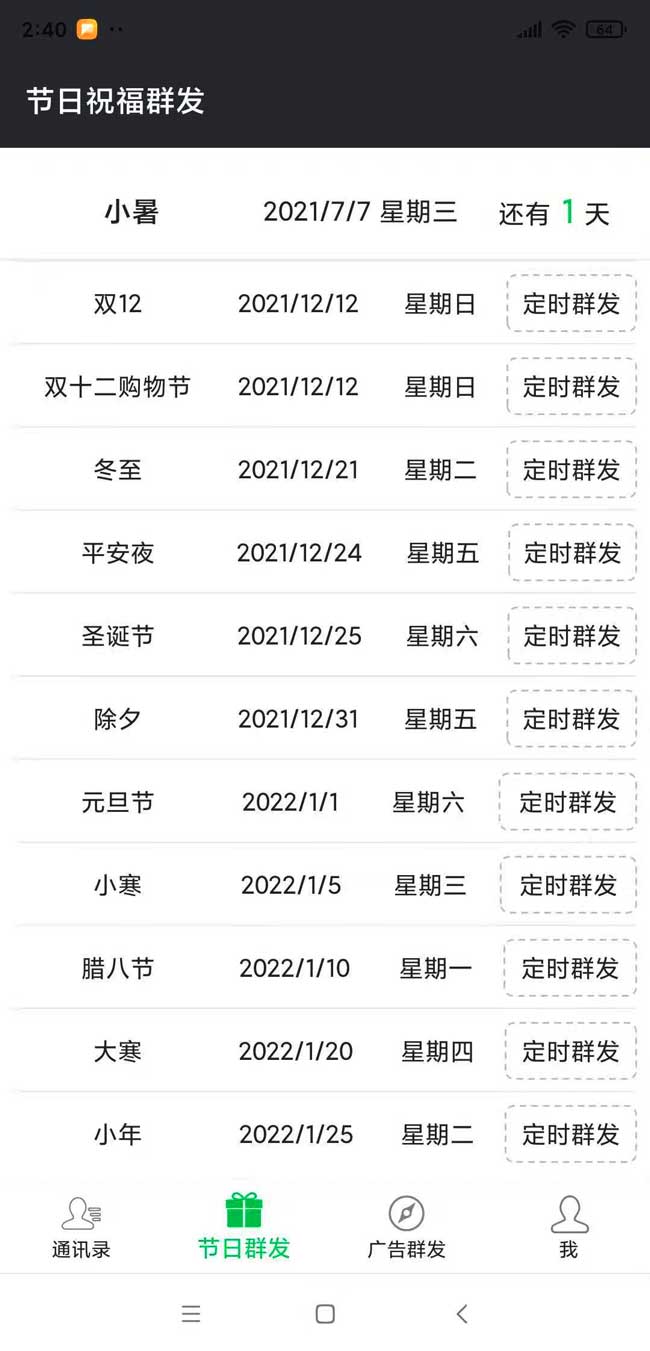Switch to the 通讯录 tab

click(81, 1227)
